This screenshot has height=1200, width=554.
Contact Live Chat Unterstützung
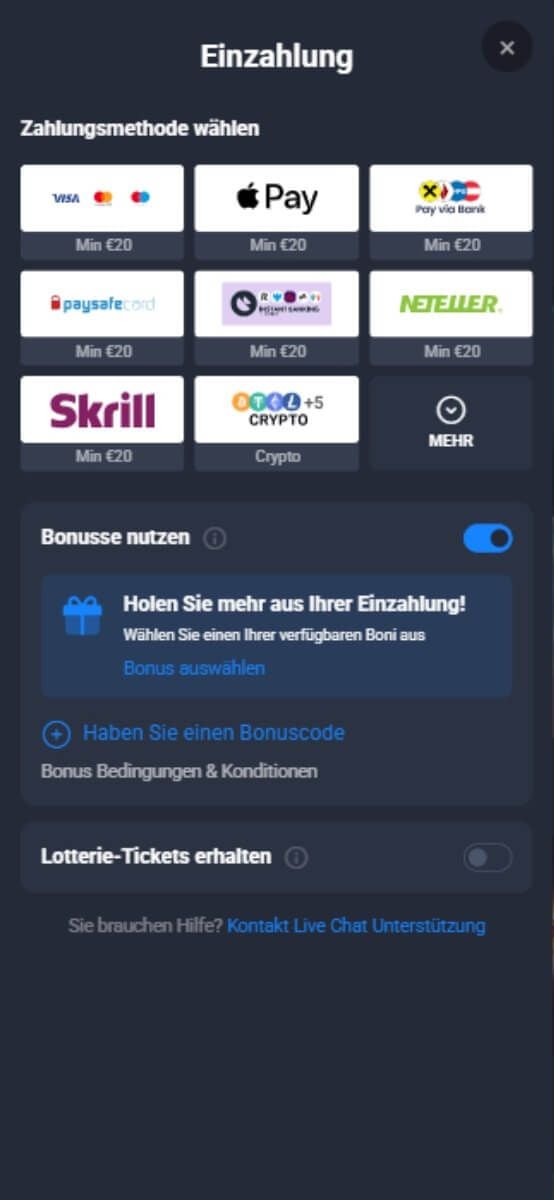click(356, 926)
